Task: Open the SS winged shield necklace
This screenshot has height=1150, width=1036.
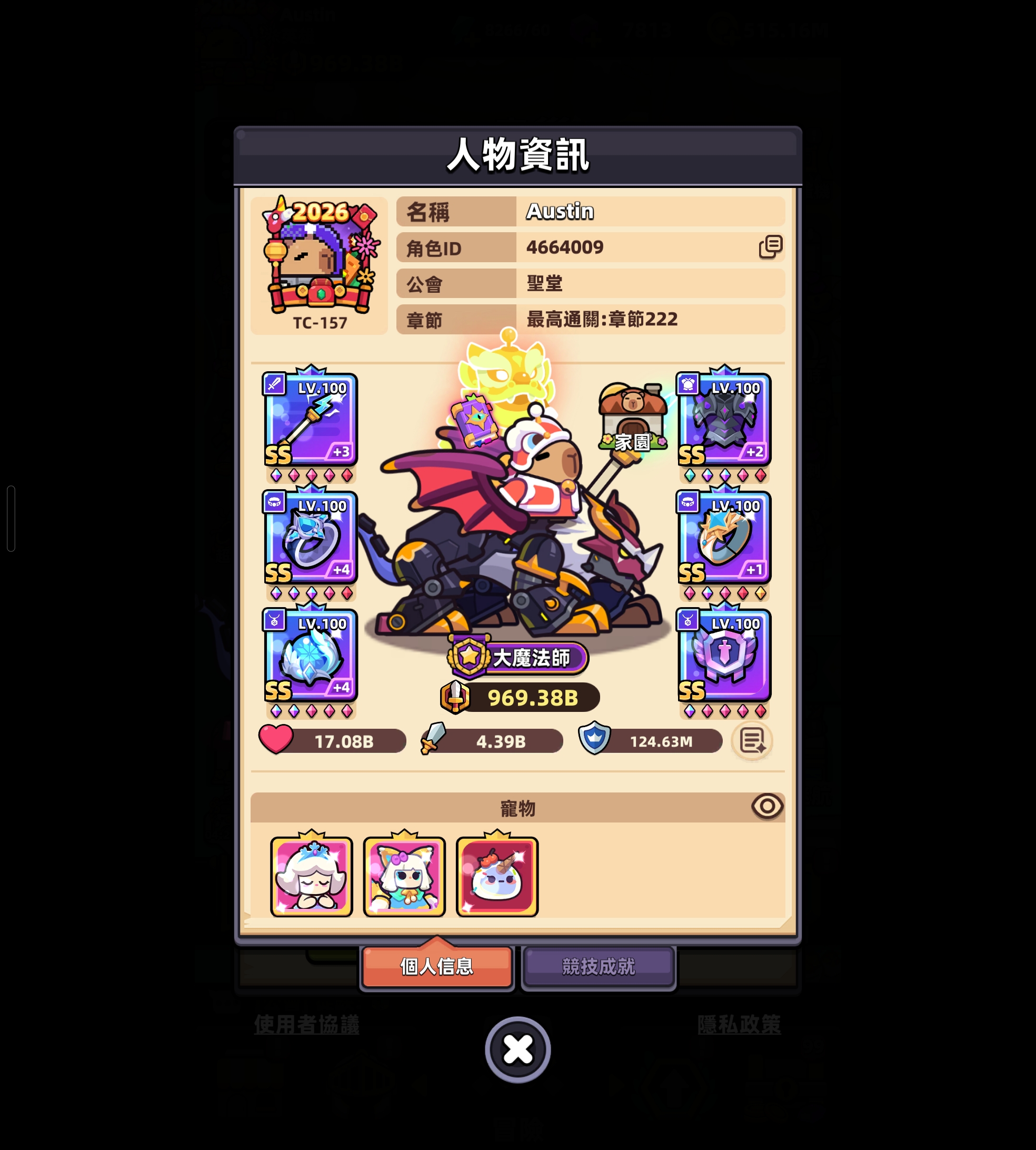Action: click(724, 656)
